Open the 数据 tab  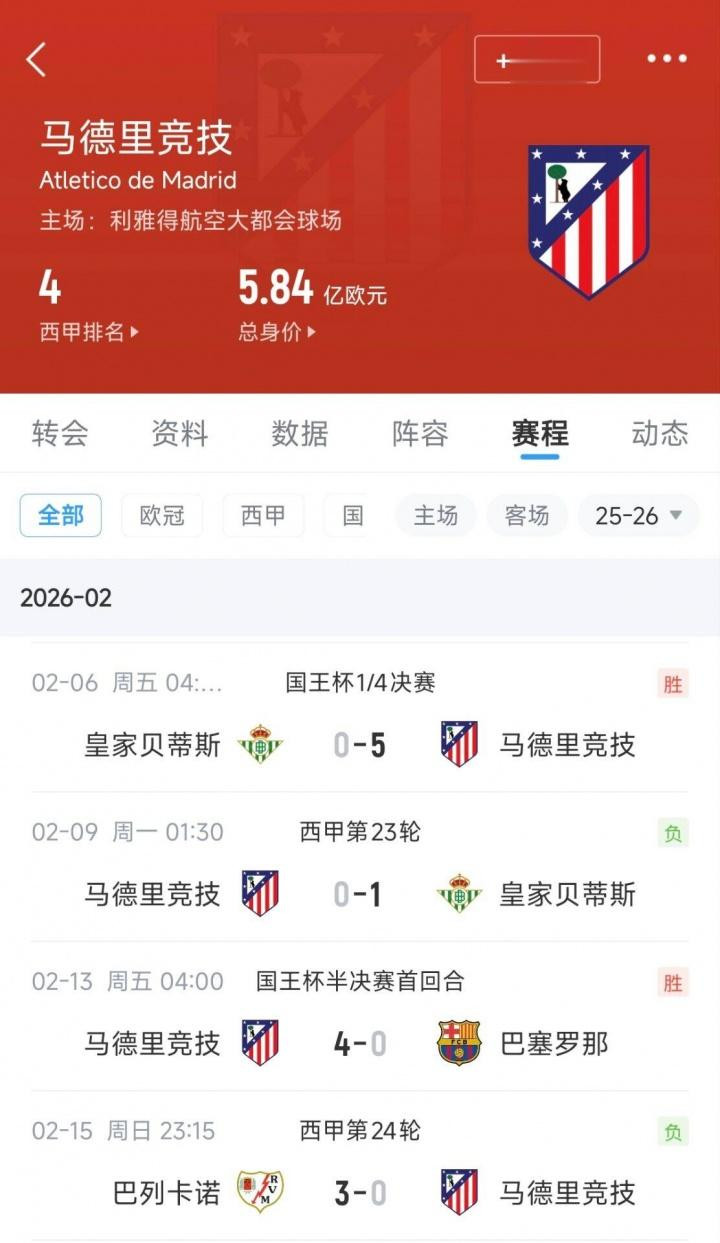[x=300, y=433]
